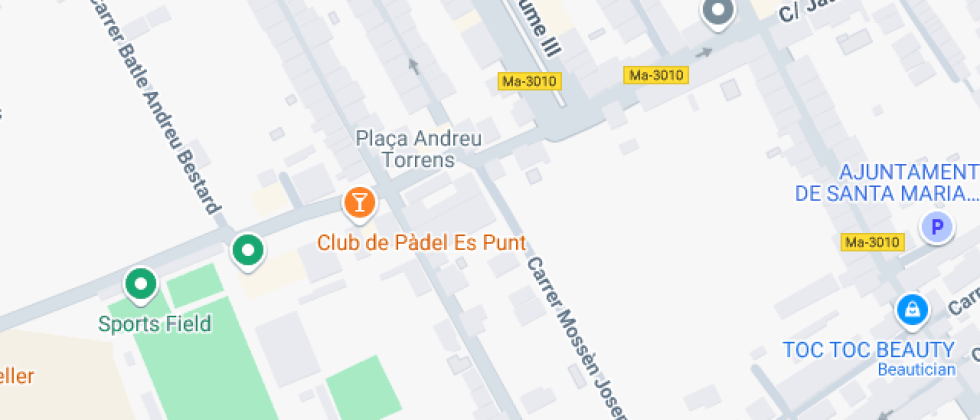The height and width of the screenshot is (420, 980).
Task: Select the TOC TOC BEAUTY shop pin
Action: click(x=911, y=311)
